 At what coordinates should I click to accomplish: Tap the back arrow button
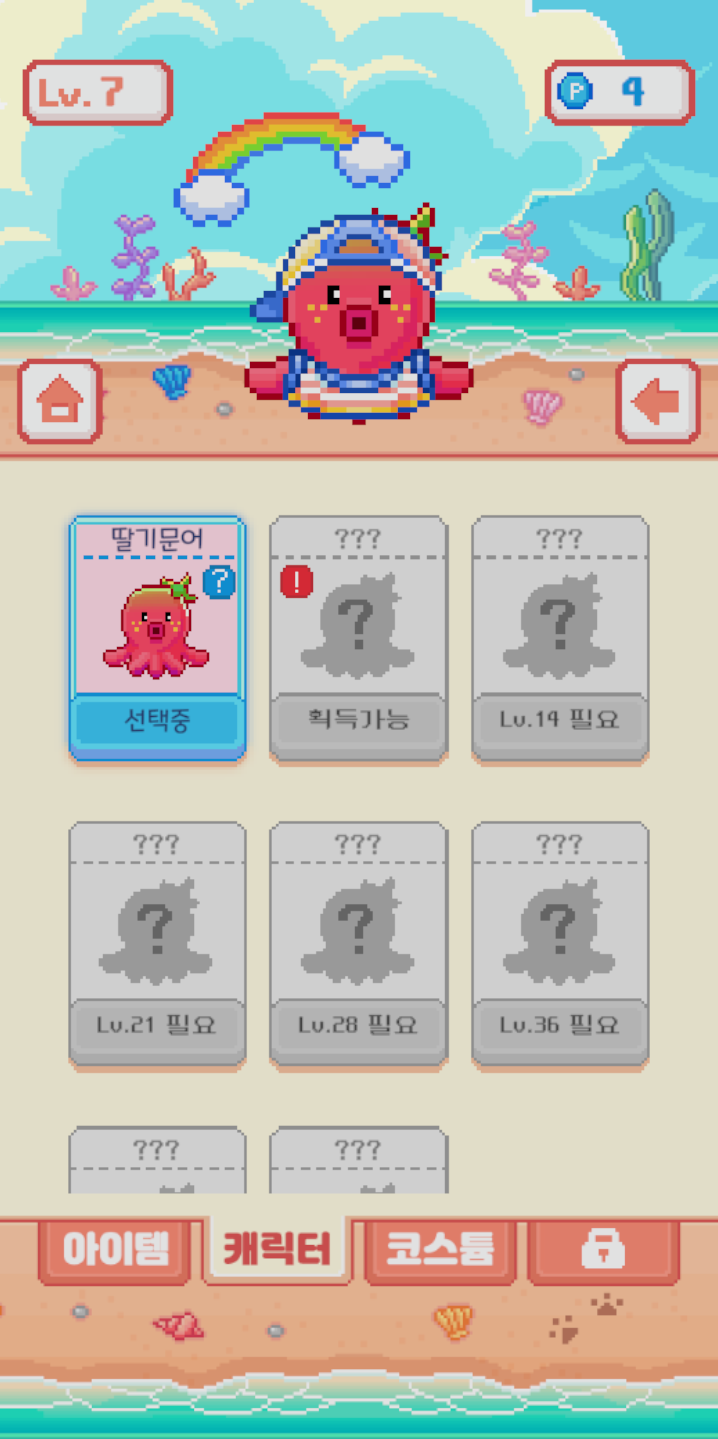(x=657, y=402)
